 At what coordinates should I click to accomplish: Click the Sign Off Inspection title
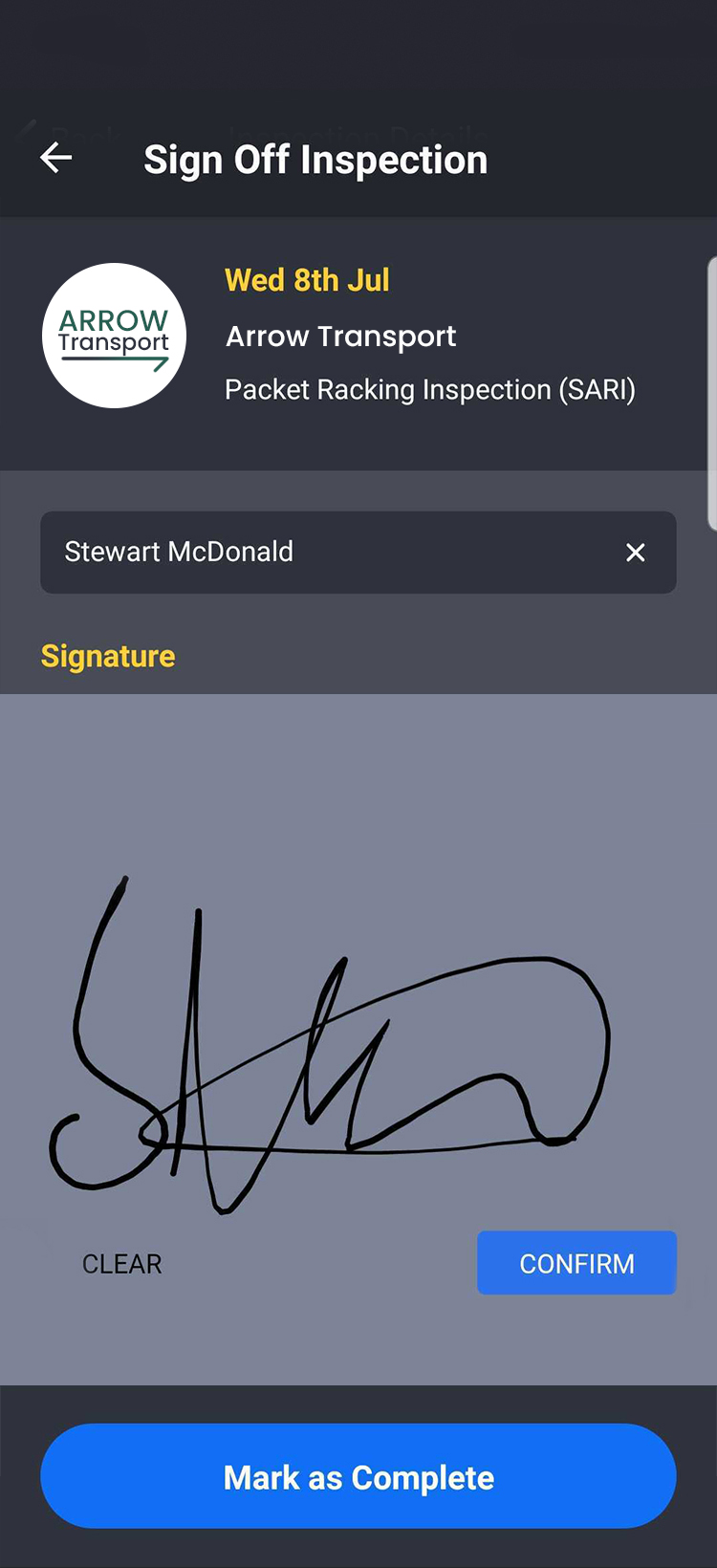click(x=315, y=159)
